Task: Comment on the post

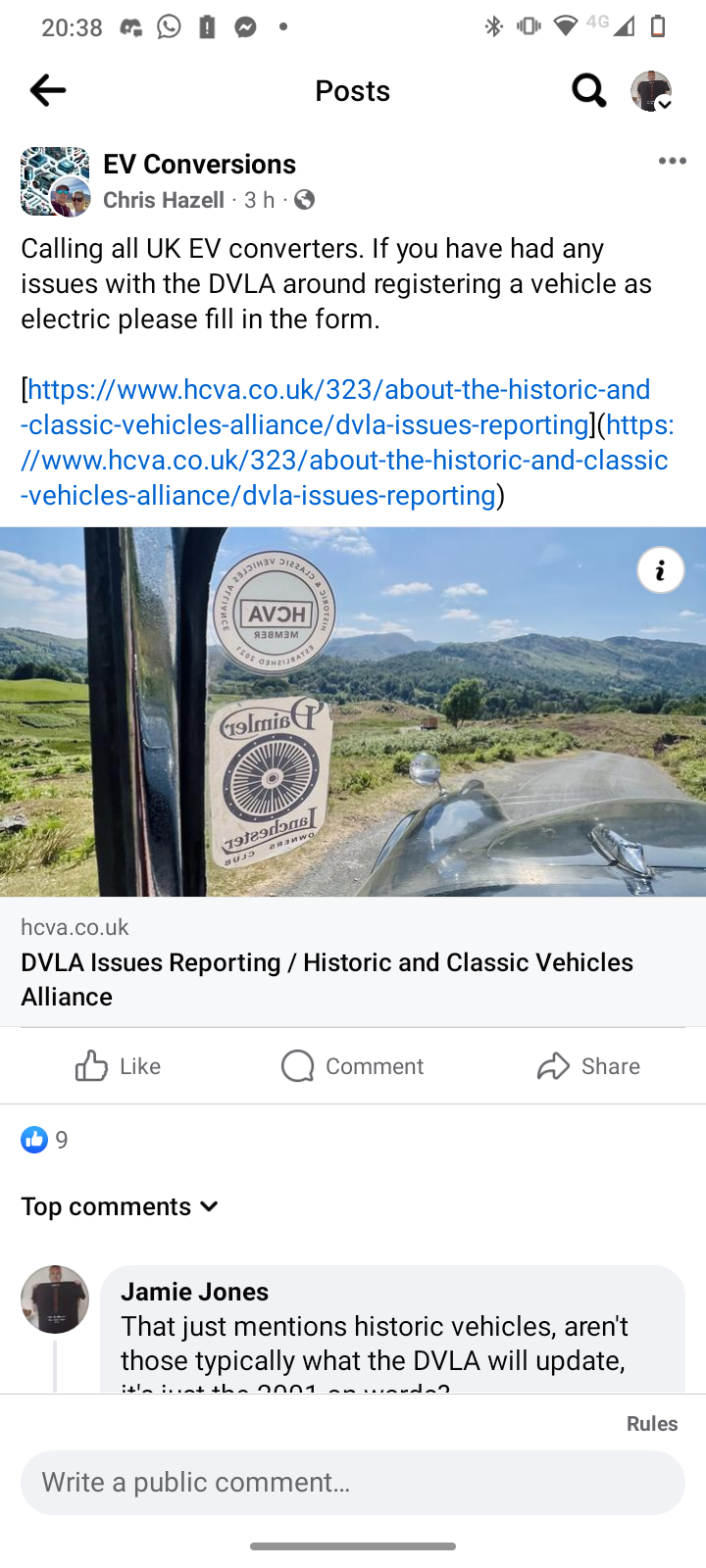Action: [353, 1066]
